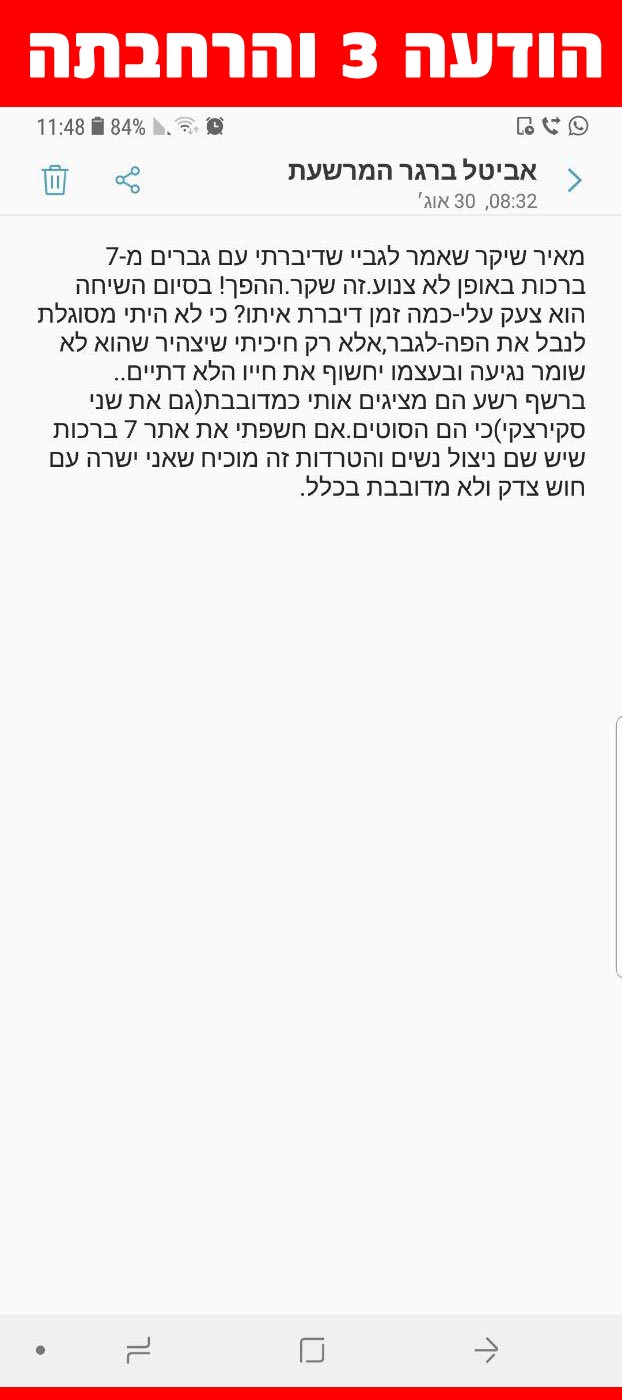Share this message
The width and height of the screenshot is (622, 1400).
click(128, 180)
